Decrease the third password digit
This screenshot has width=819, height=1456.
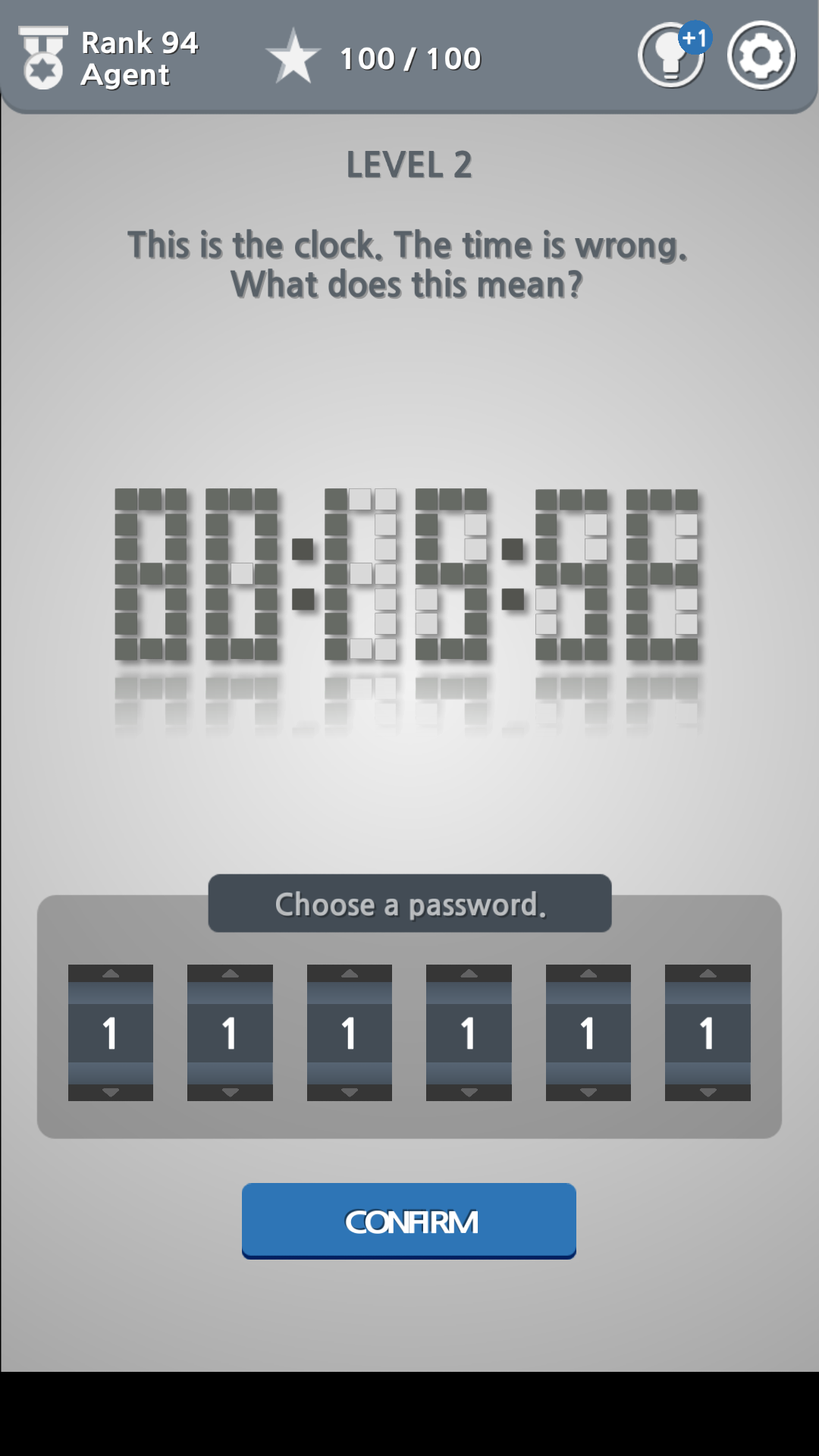350,1092
